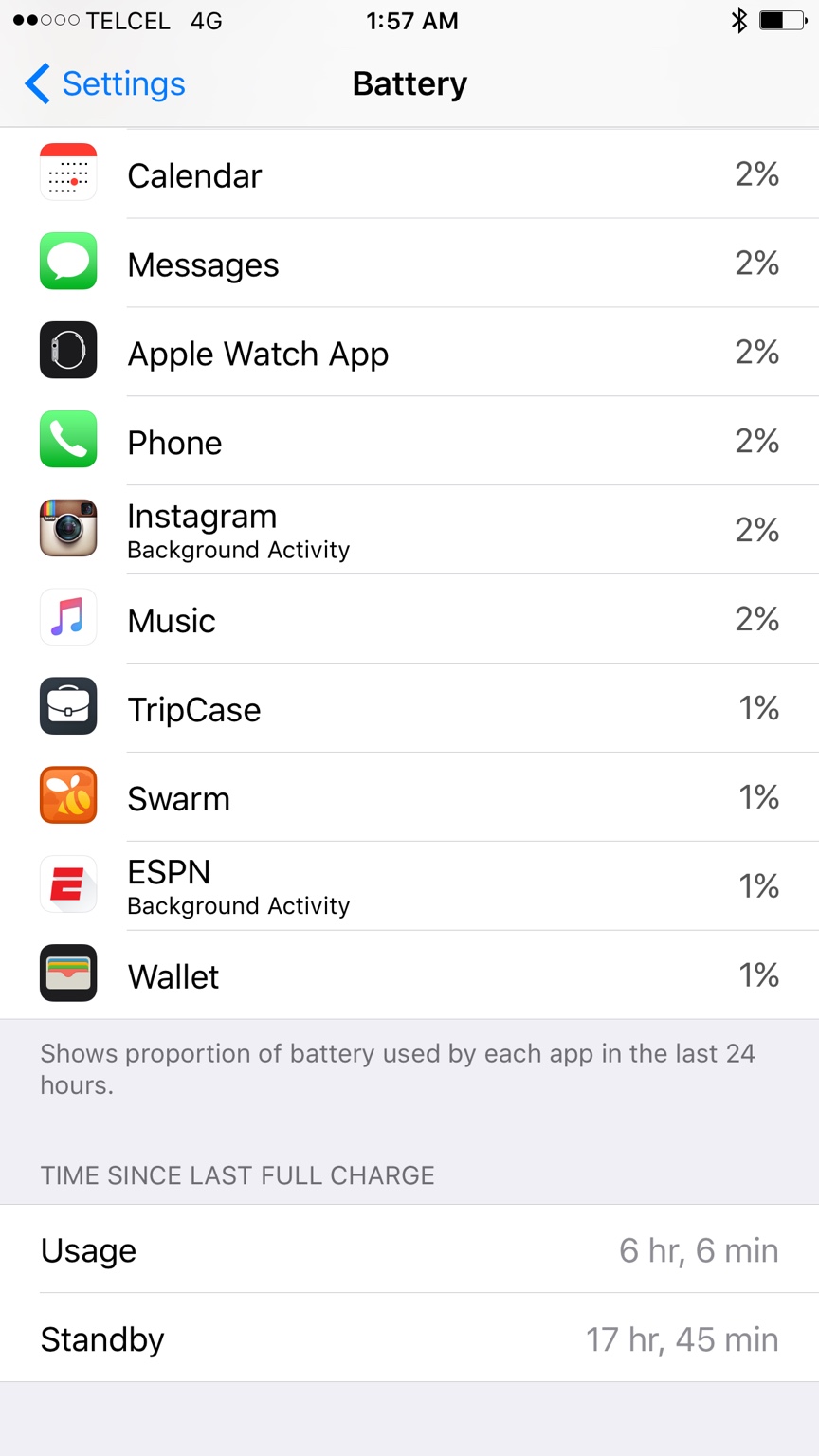The height and width of the screenshot is (1456, 819).
Task: Show ESPN battery usage details
Action: point(409,887)
